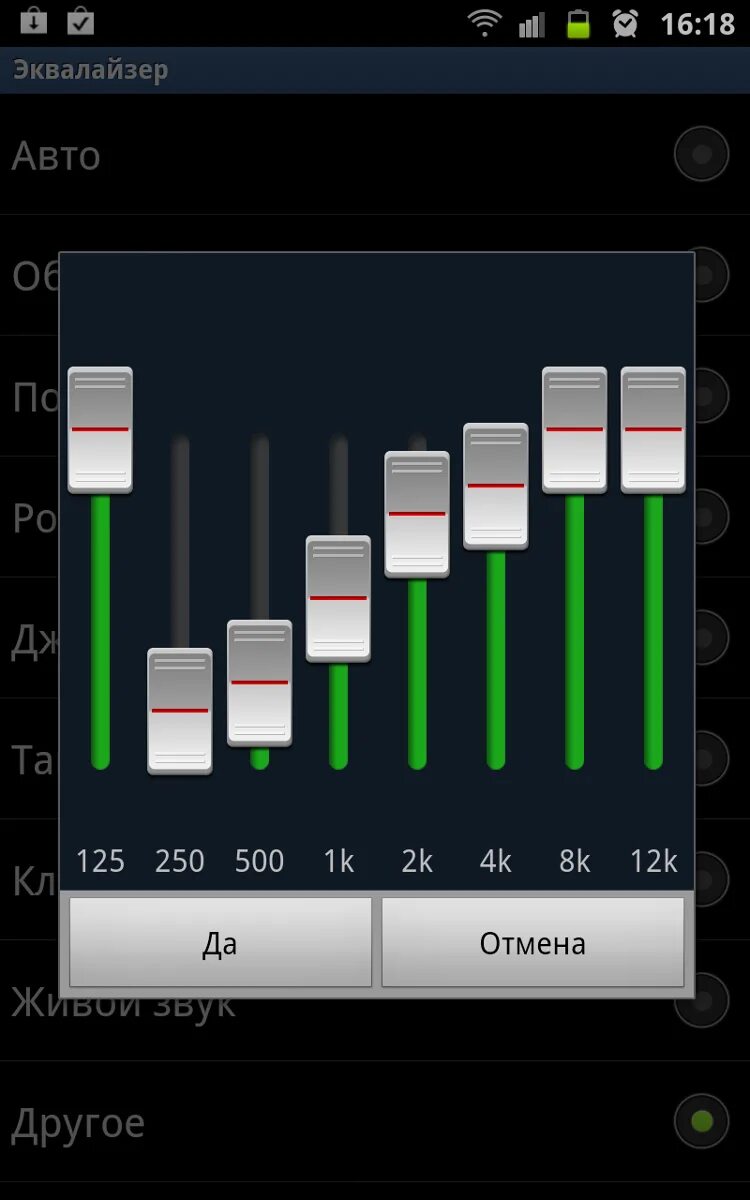Tap the 2k band slider
This screenshot has width=750, height=1200.
417,514
